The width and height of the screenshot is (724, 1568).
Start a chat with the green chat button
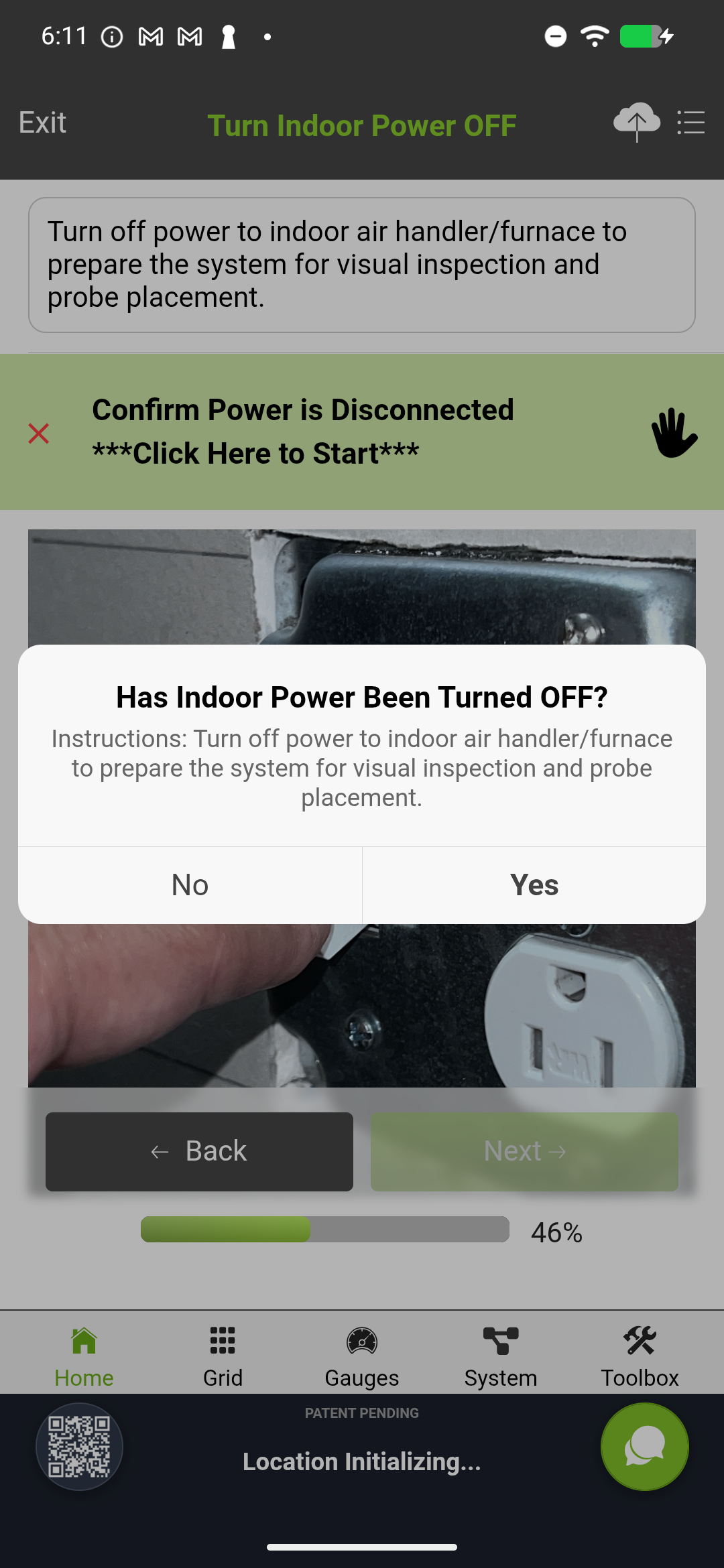pos(644,1446)
